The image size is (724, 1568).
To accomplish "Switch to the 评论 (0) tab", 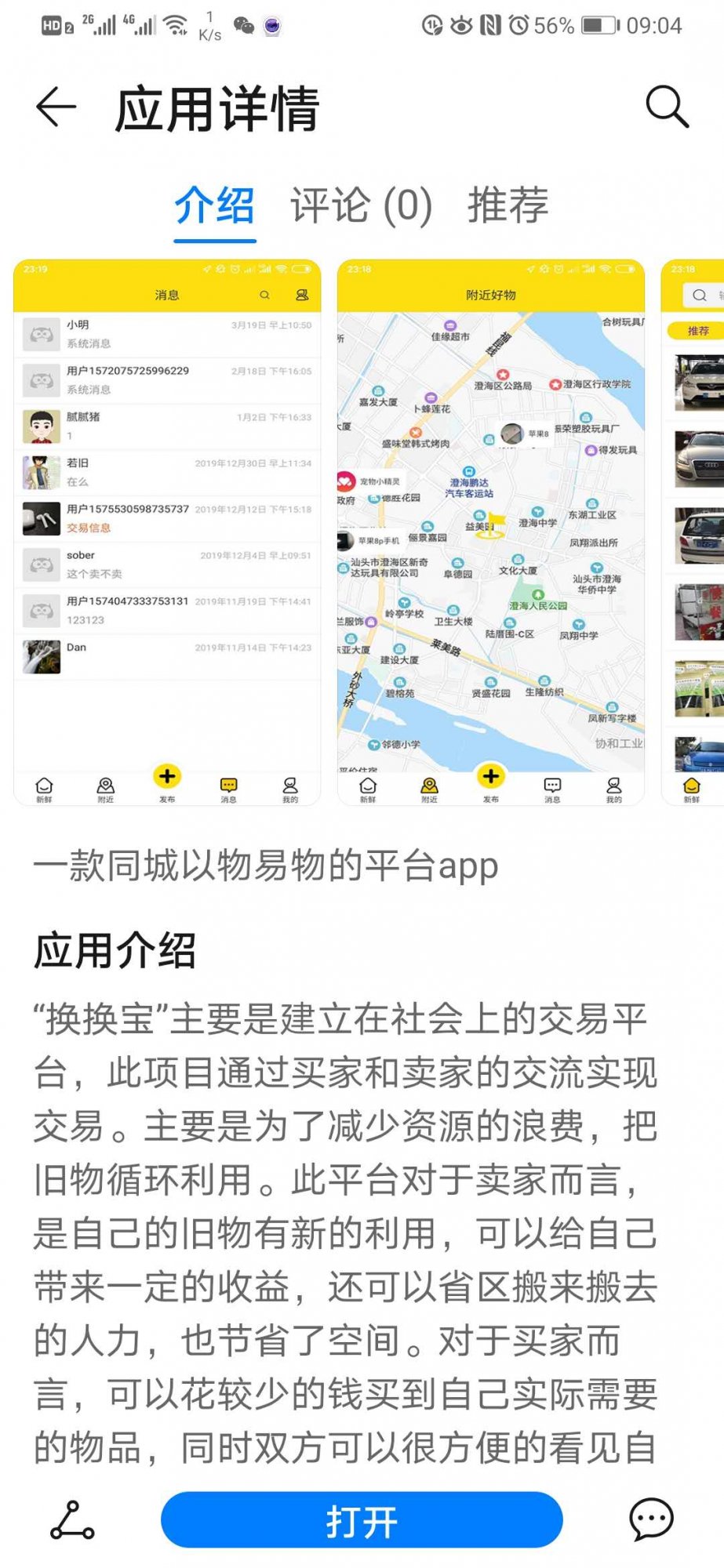I will [361, 206].
